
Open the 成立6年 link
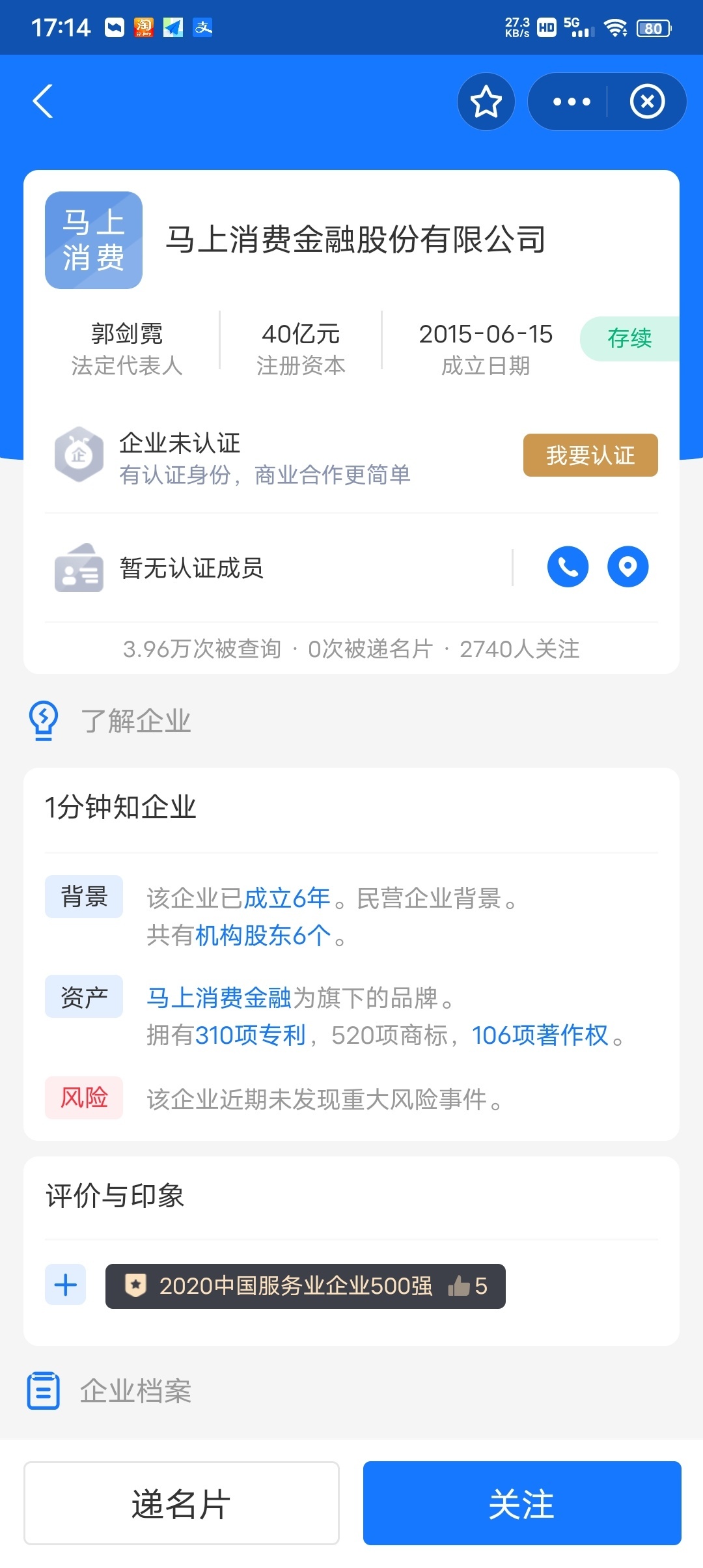coord(287,898)
